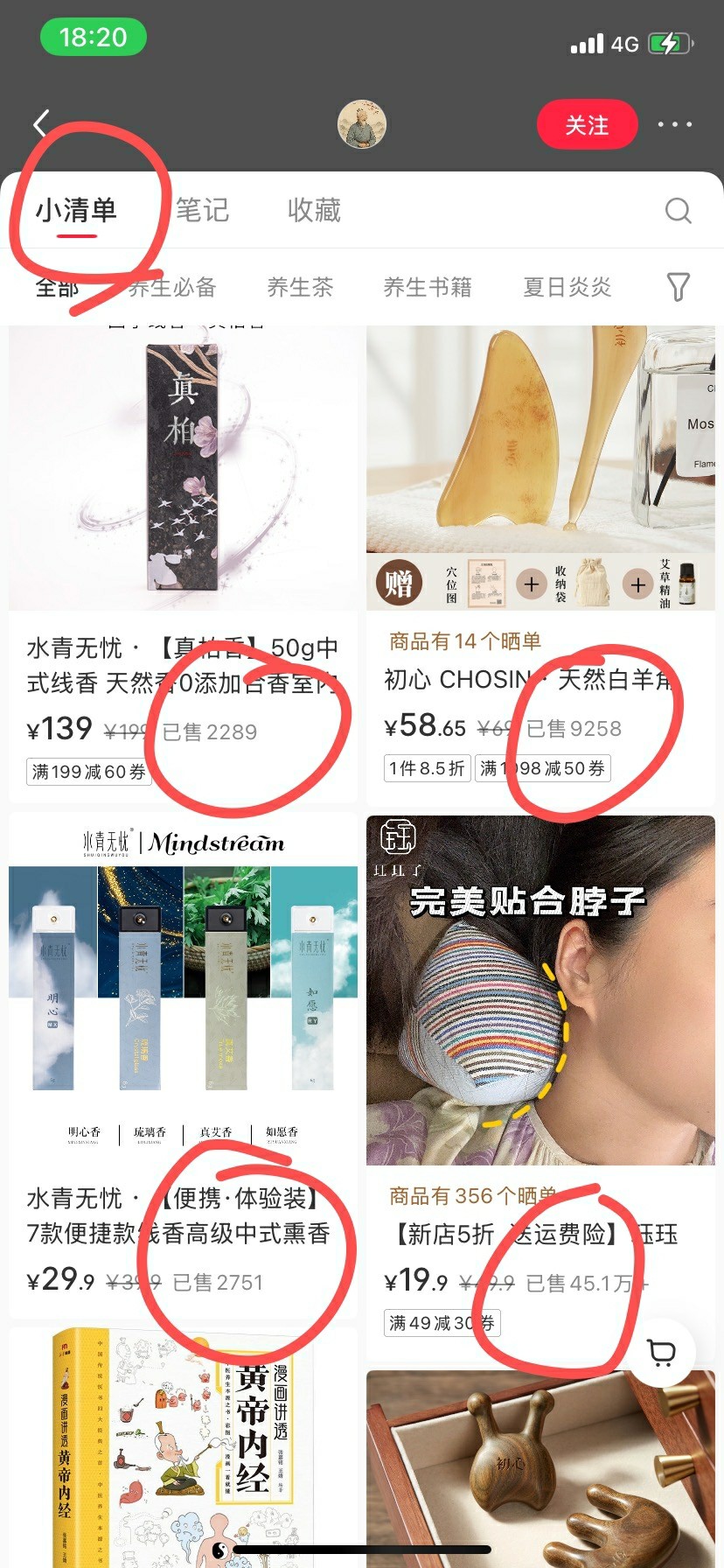Go back using the top-left arrow
724x1568 pixels.
[40, 124]
